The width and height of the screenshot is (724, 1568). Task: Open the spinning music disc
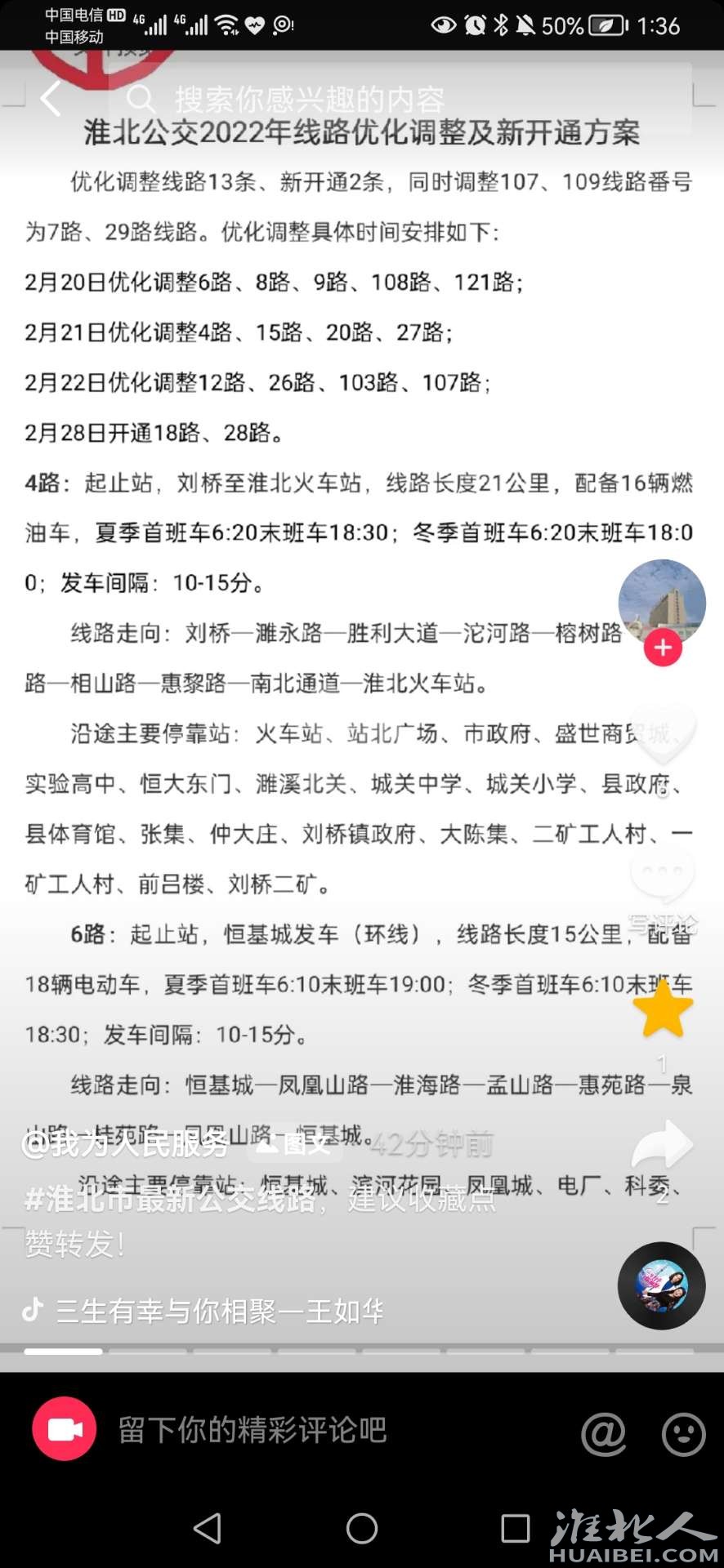click(x=661, y=1285)
